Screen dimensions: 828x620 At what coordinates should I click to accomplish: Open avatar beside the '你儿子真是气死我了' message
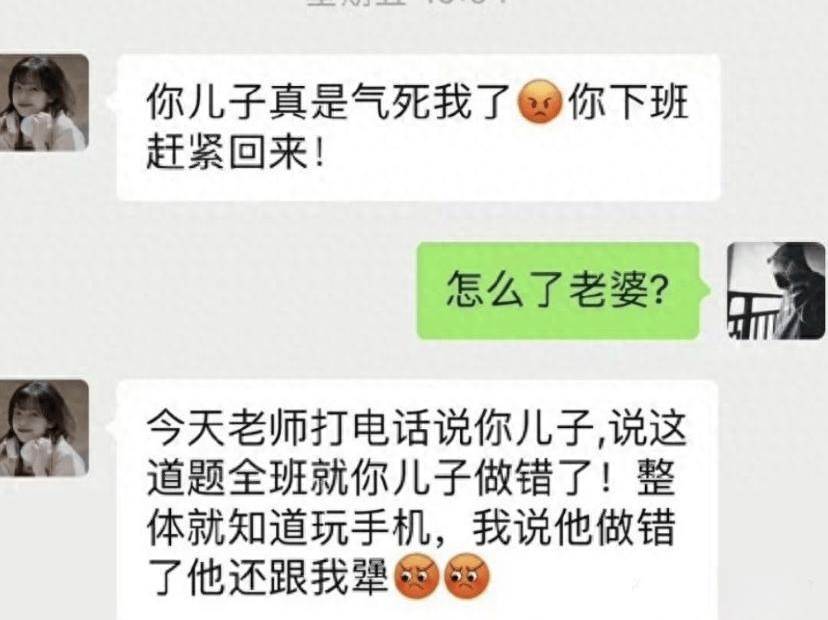pos(44,102)
